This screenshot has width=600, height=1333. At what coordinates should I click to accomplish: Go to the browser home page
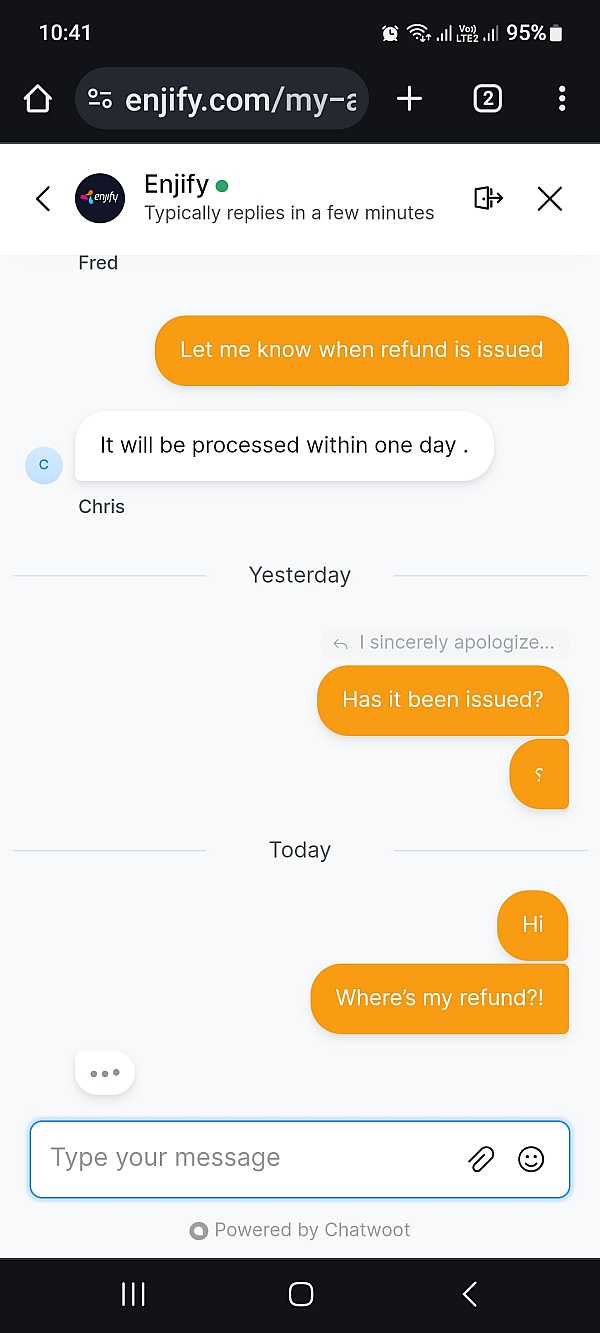[37, 98]
